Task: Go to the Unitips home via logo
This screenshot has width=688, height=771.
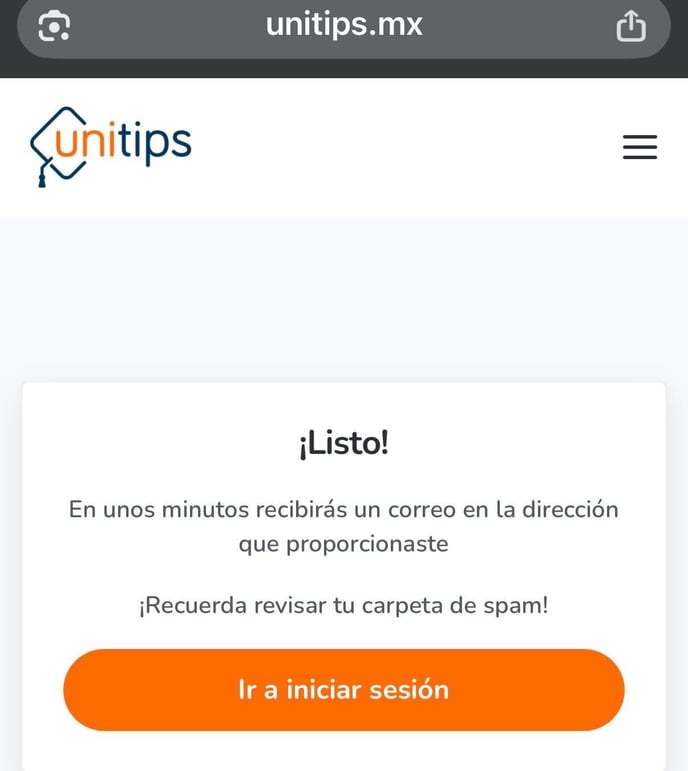Action: [110, 145]
